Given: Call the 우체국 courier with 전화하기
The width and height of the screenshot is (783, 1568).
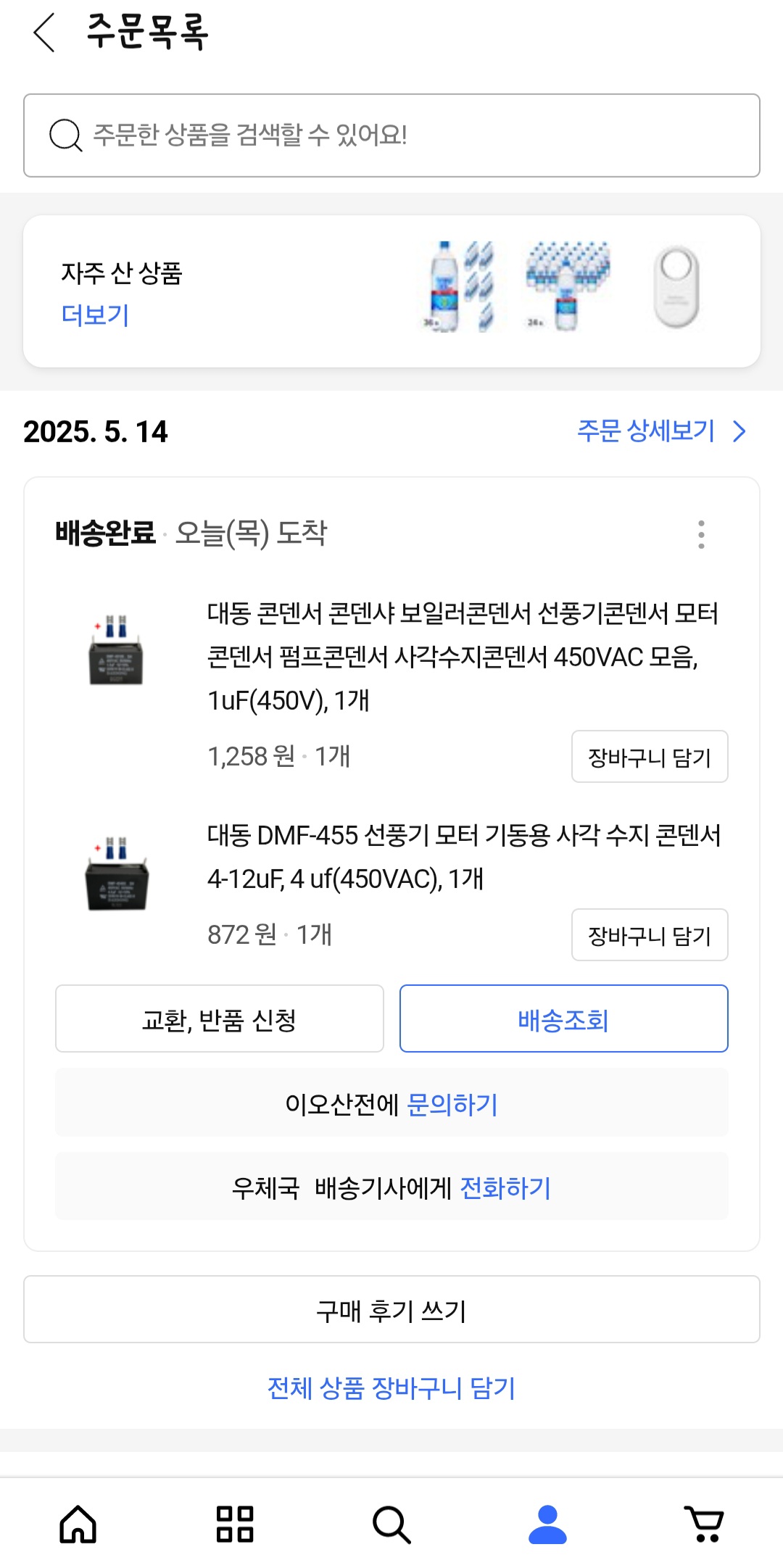Looking at the screenshot, I should pos(506,1187).
